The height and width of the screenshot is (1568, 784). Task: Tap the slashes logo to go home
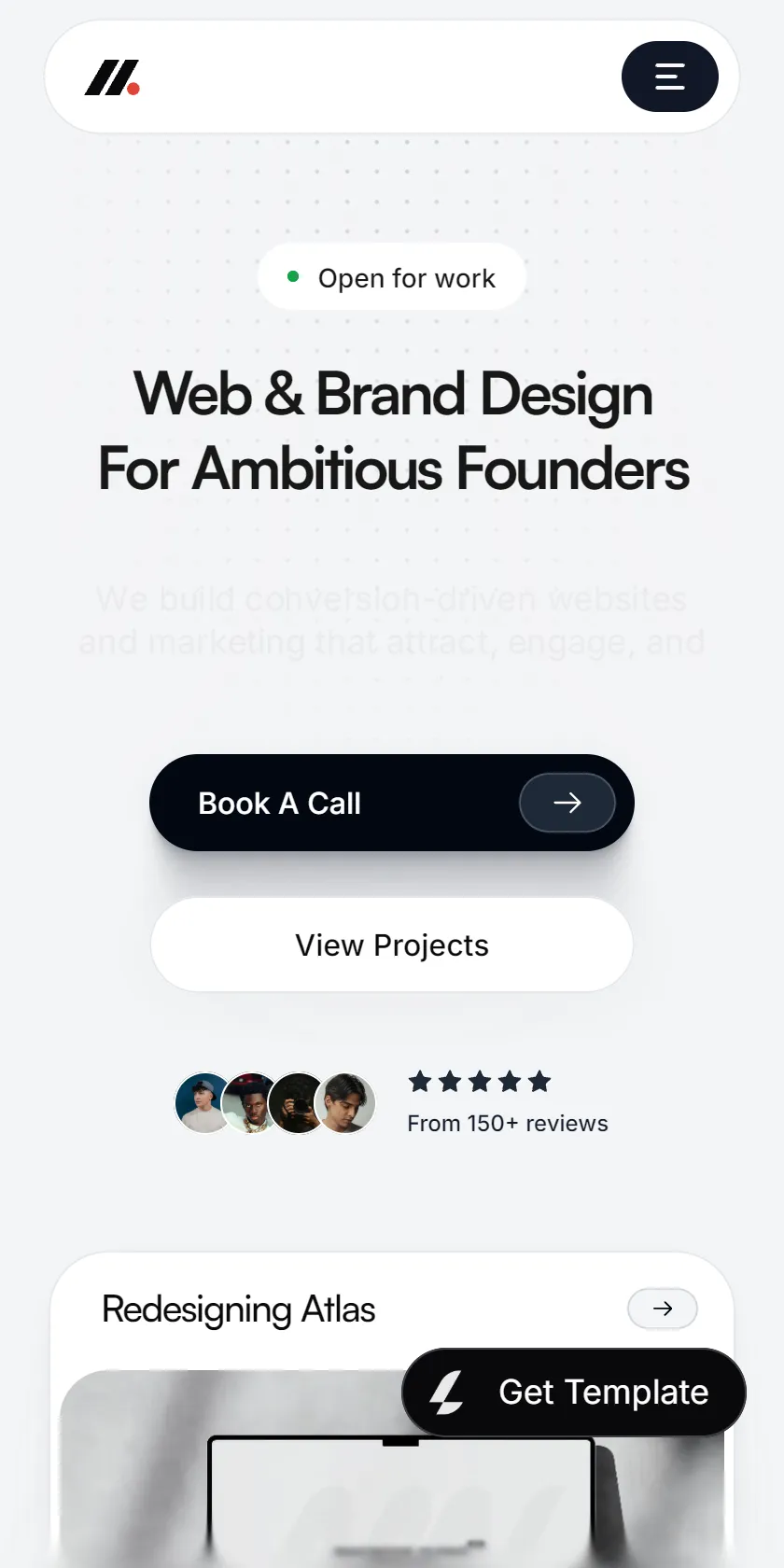coord(112,77)
